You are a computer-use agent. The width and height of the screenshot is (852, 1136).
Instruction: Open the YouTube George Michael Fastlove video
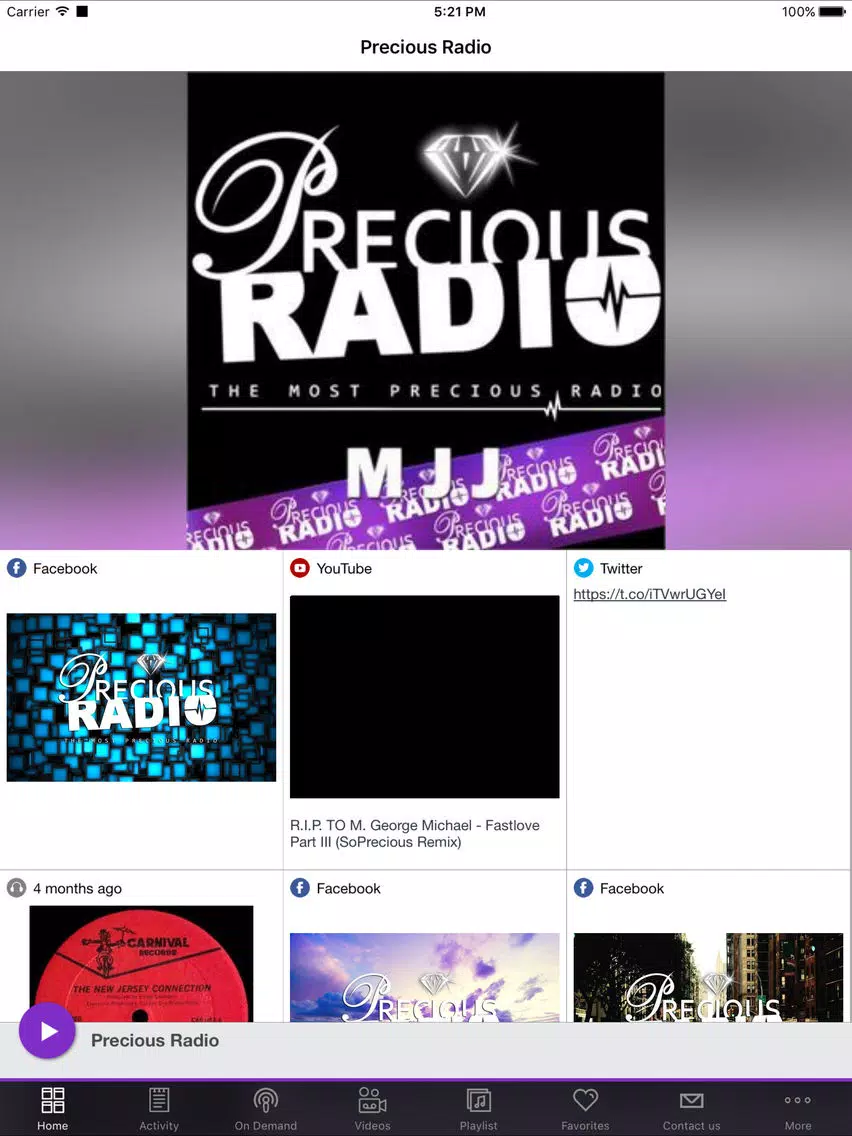click(x=424, y=697)
